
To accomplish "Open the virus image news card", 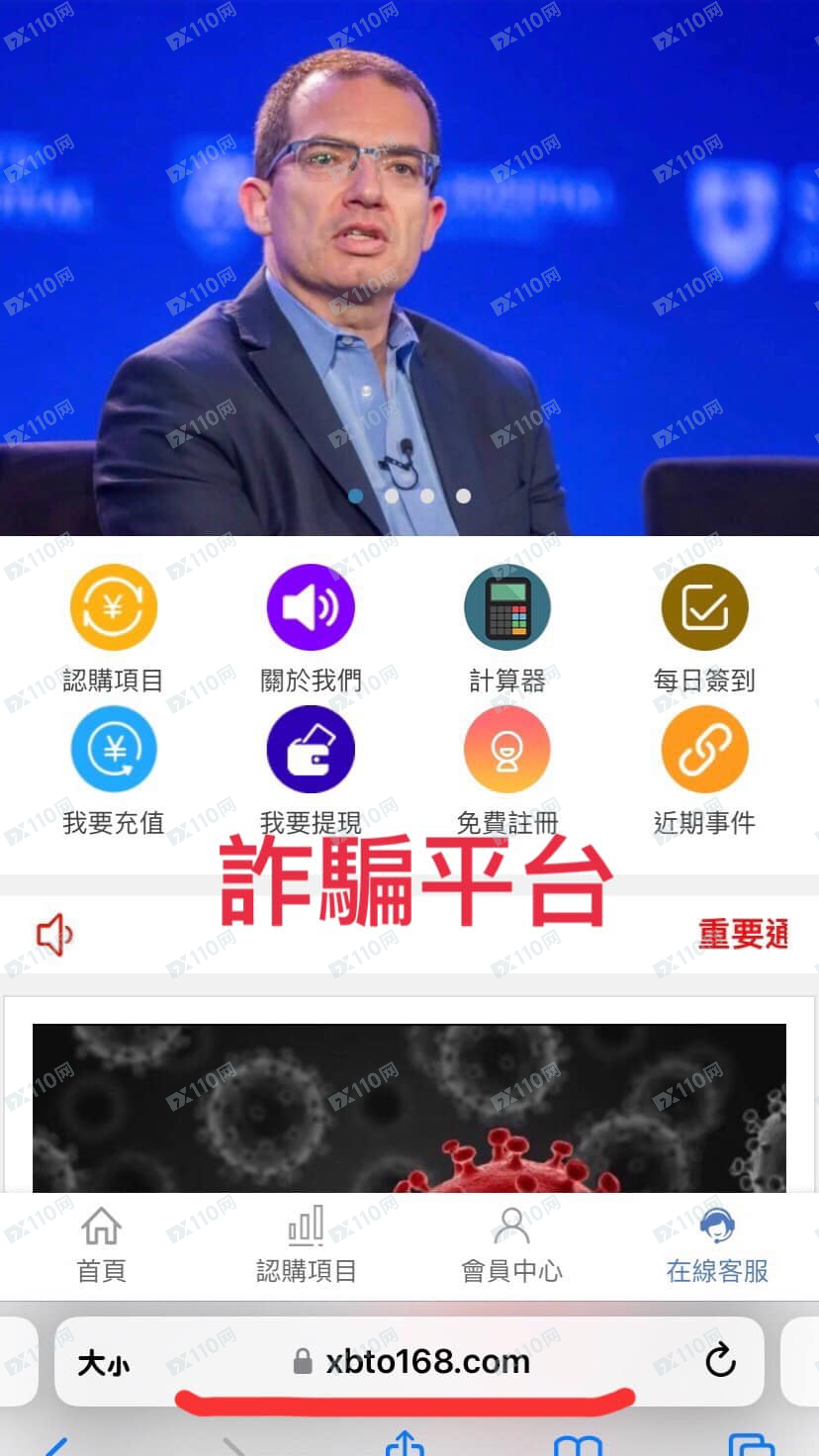I will [409, 1108].
